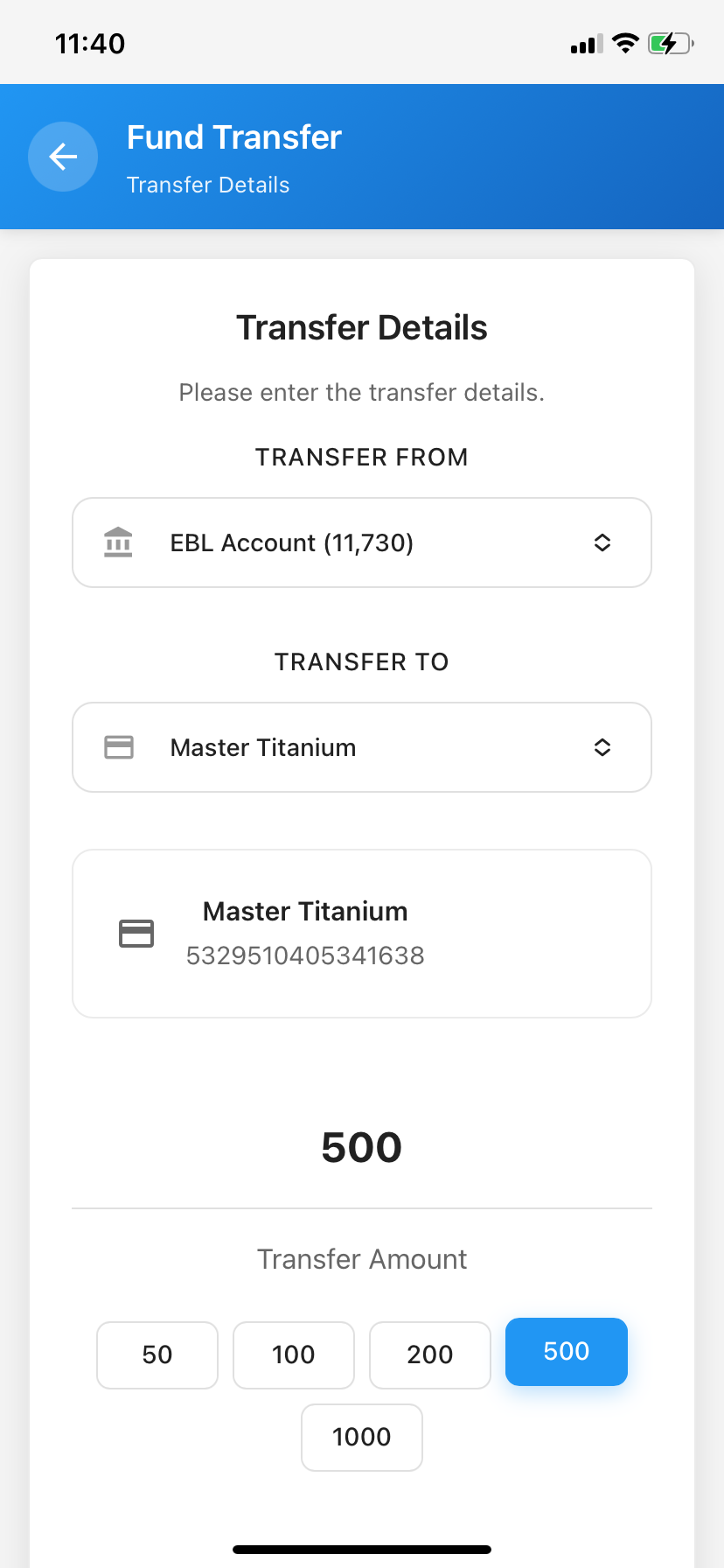The image size is (724, 1568).
Task: Tap the 500 amount display field
Action: 361,1147
